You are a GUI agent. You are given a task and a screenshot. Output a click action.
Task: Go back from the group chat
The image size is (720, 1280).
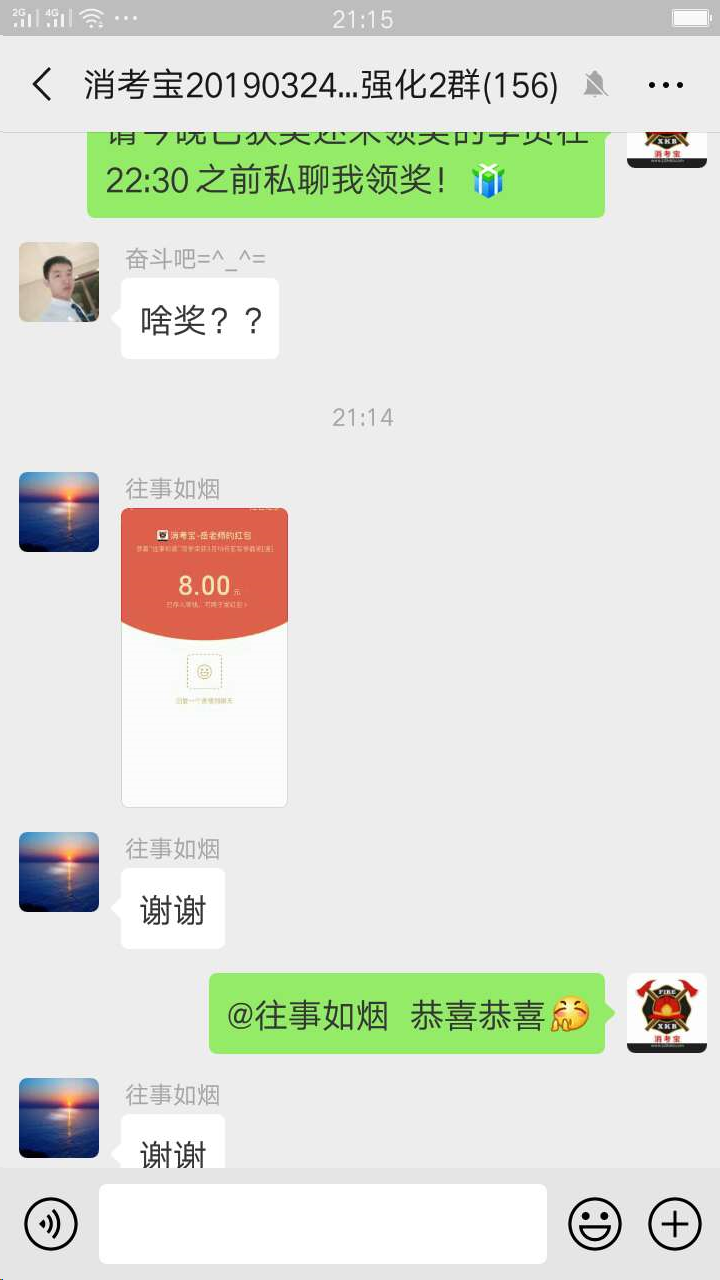(x=42, y=85)
